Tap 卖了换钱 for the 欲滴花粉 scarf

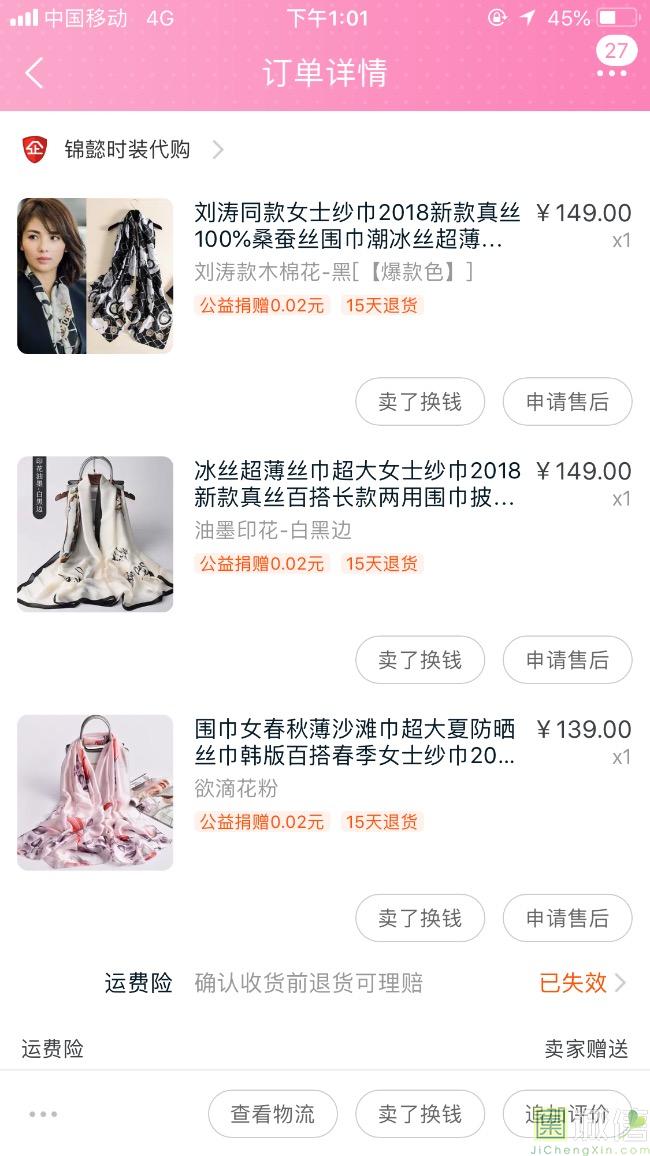pos(420,918)
